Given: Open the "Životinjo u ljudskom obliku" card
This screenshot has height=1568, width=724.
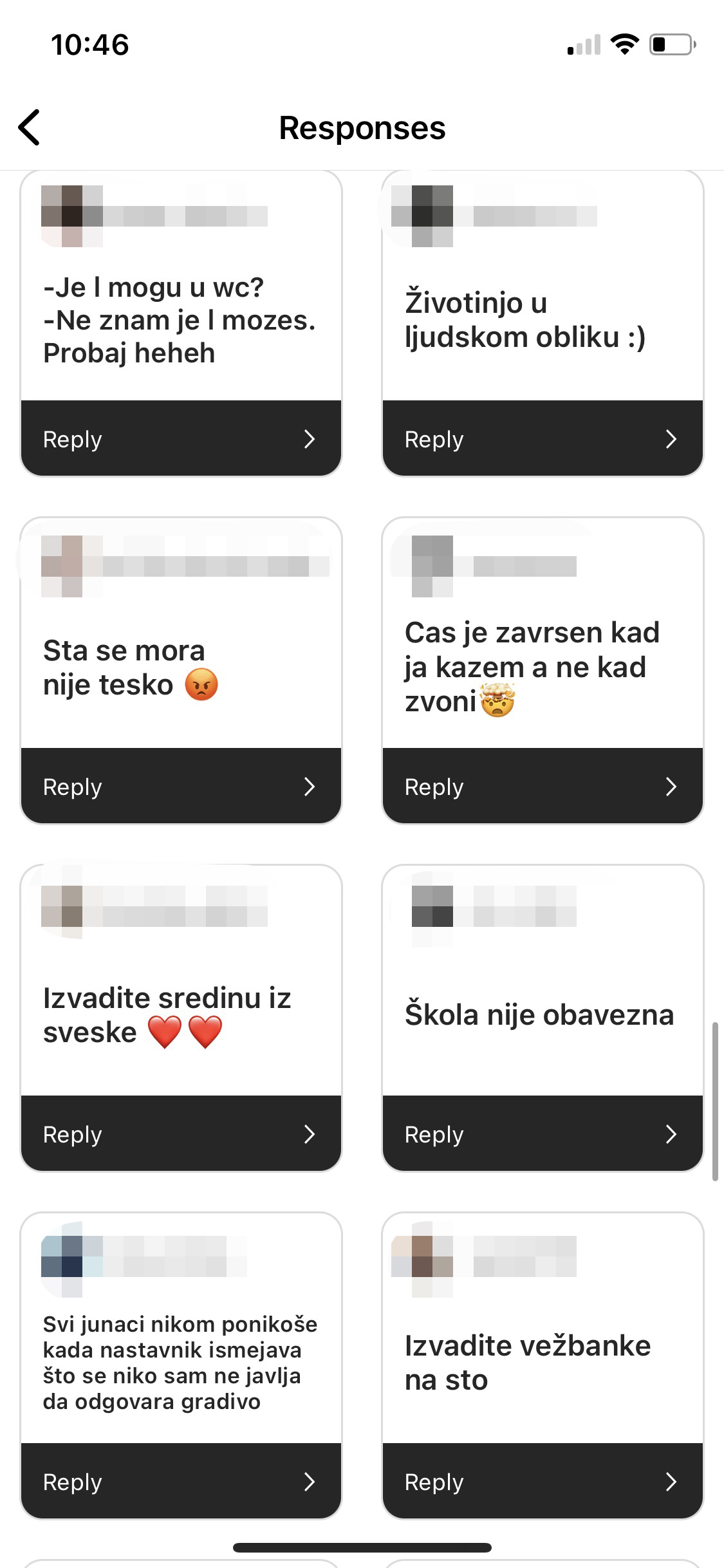Looking at the screenshot, I should coord(524,320).
